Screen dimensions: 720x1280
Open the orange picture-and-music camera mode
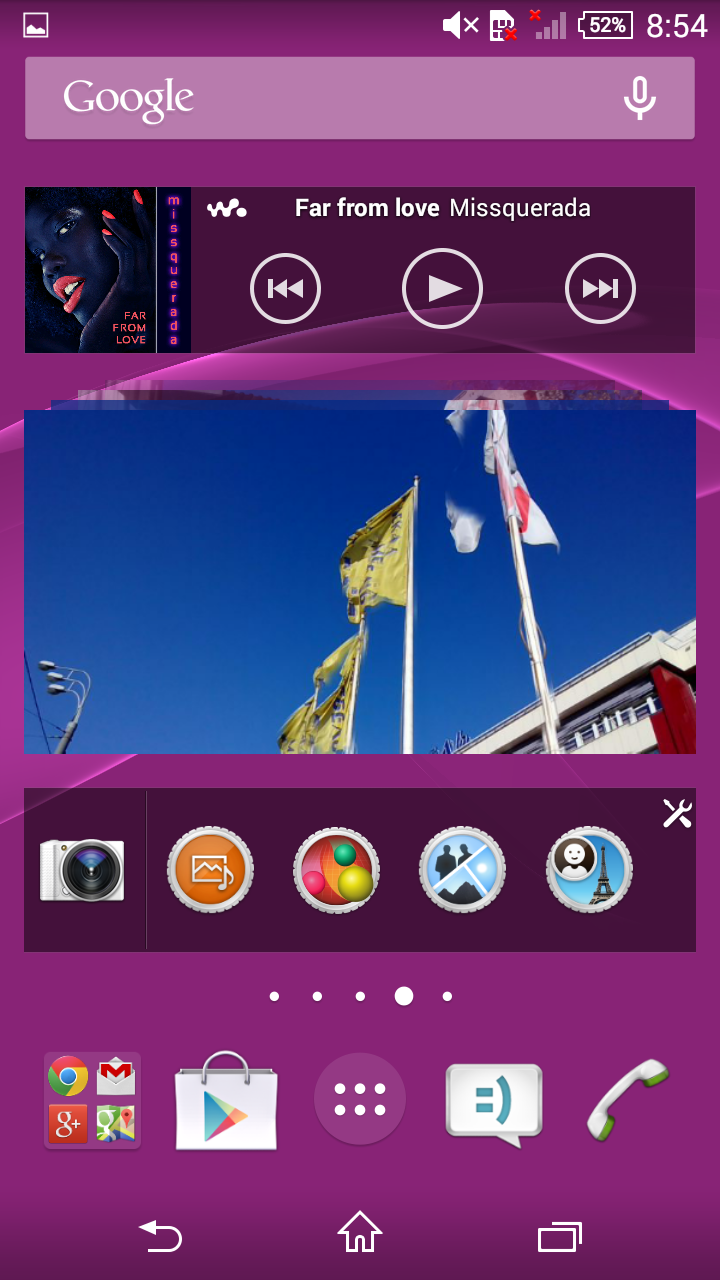click(x=210, y=870)
